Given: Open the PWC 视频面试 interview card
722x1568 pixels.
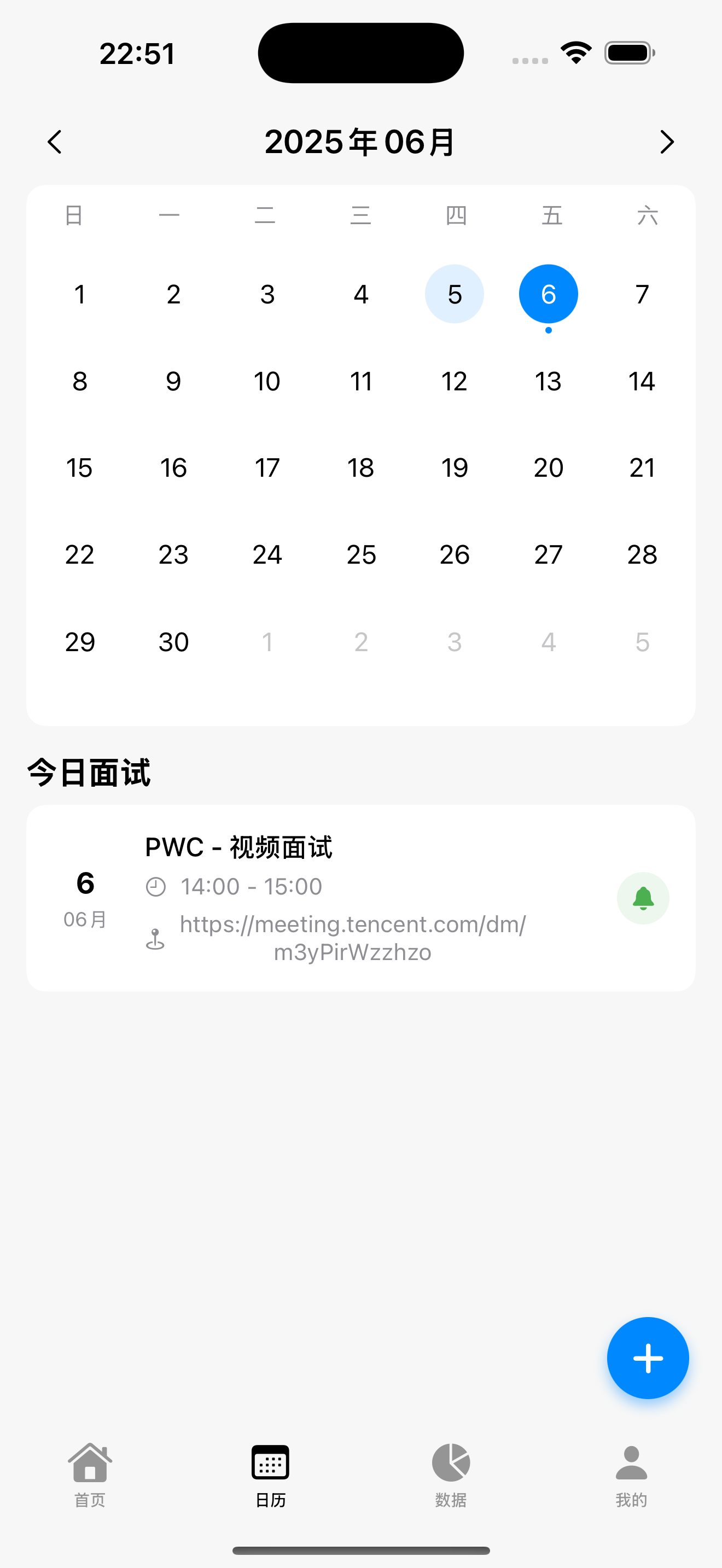Looking at the screenshot, I should tap(360, 897).
